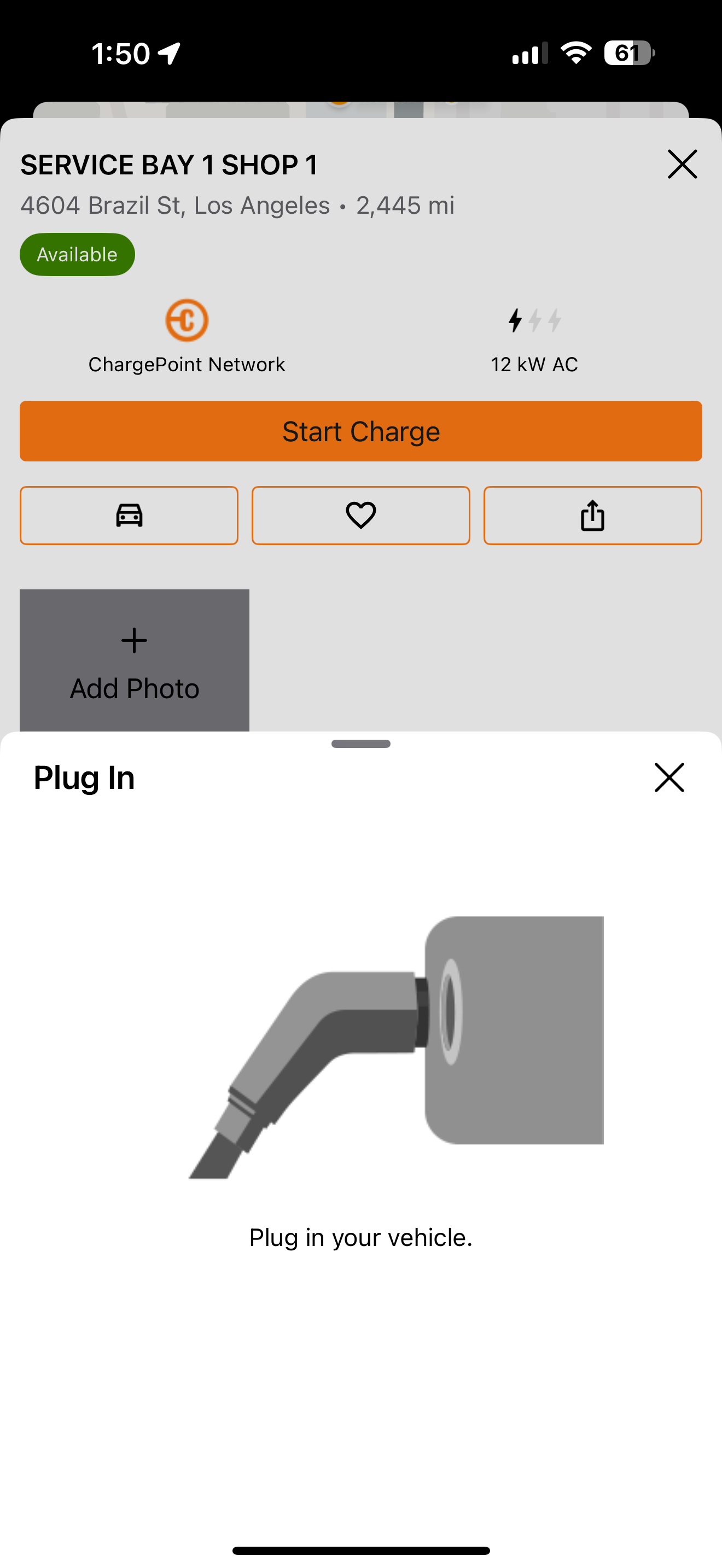The image size is (722, 1568).
Task: Close the Service Bay 1 Shop 1 details
Action: 682,165
